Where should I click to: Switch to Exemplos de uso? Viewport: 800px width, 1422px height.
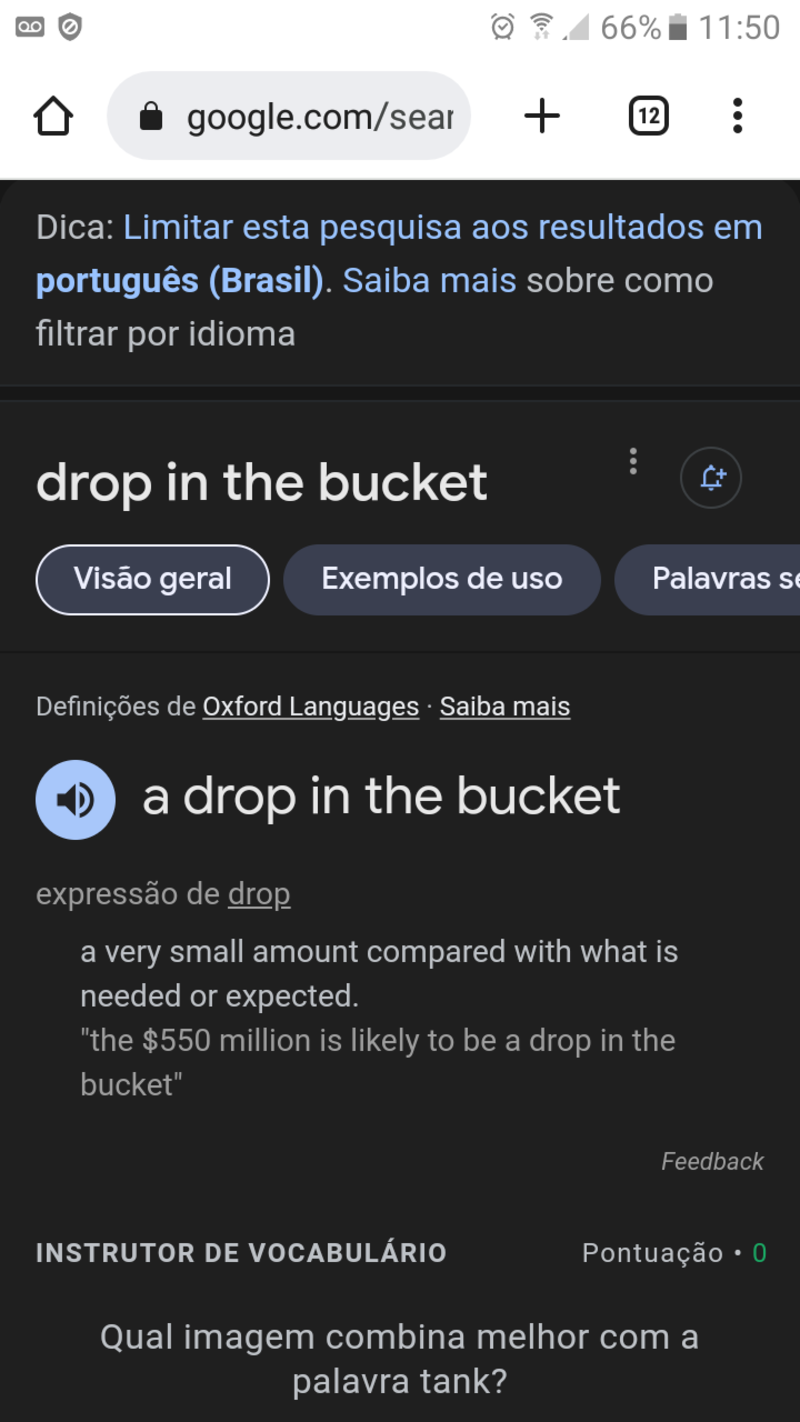(441, 580)
